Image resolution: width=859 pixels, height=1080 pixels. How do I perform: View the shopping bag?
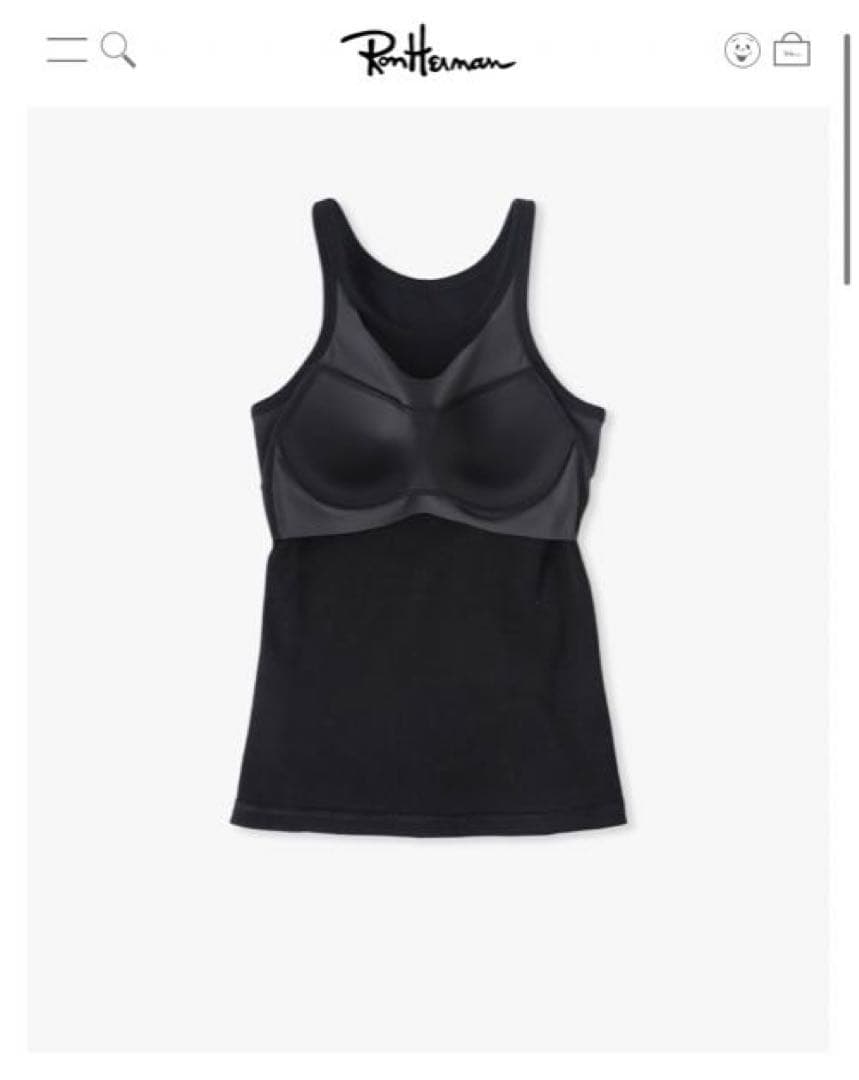791,50
